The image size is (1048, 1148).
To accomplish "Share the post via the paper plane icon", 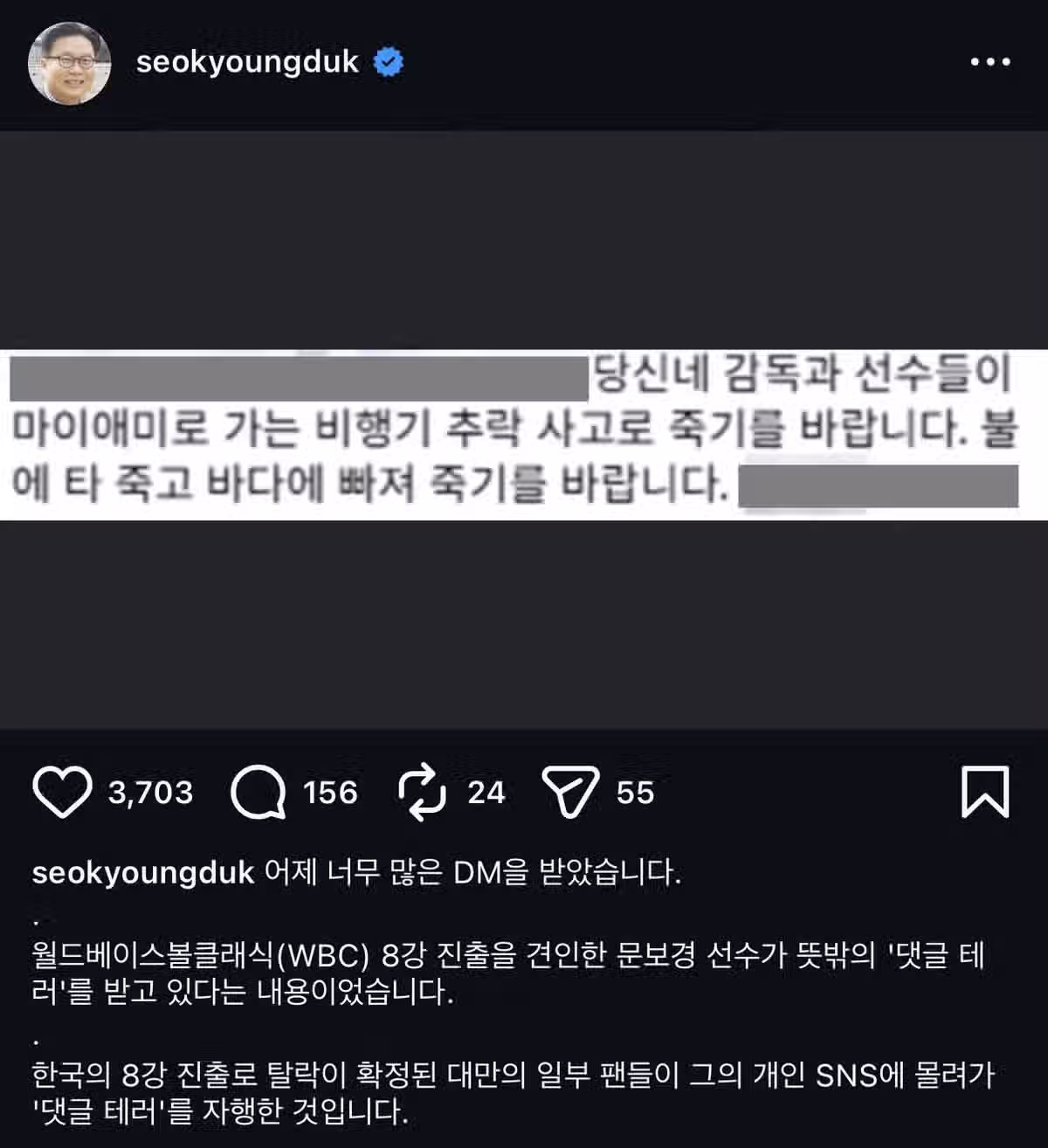I will click(x=570, y=792).
